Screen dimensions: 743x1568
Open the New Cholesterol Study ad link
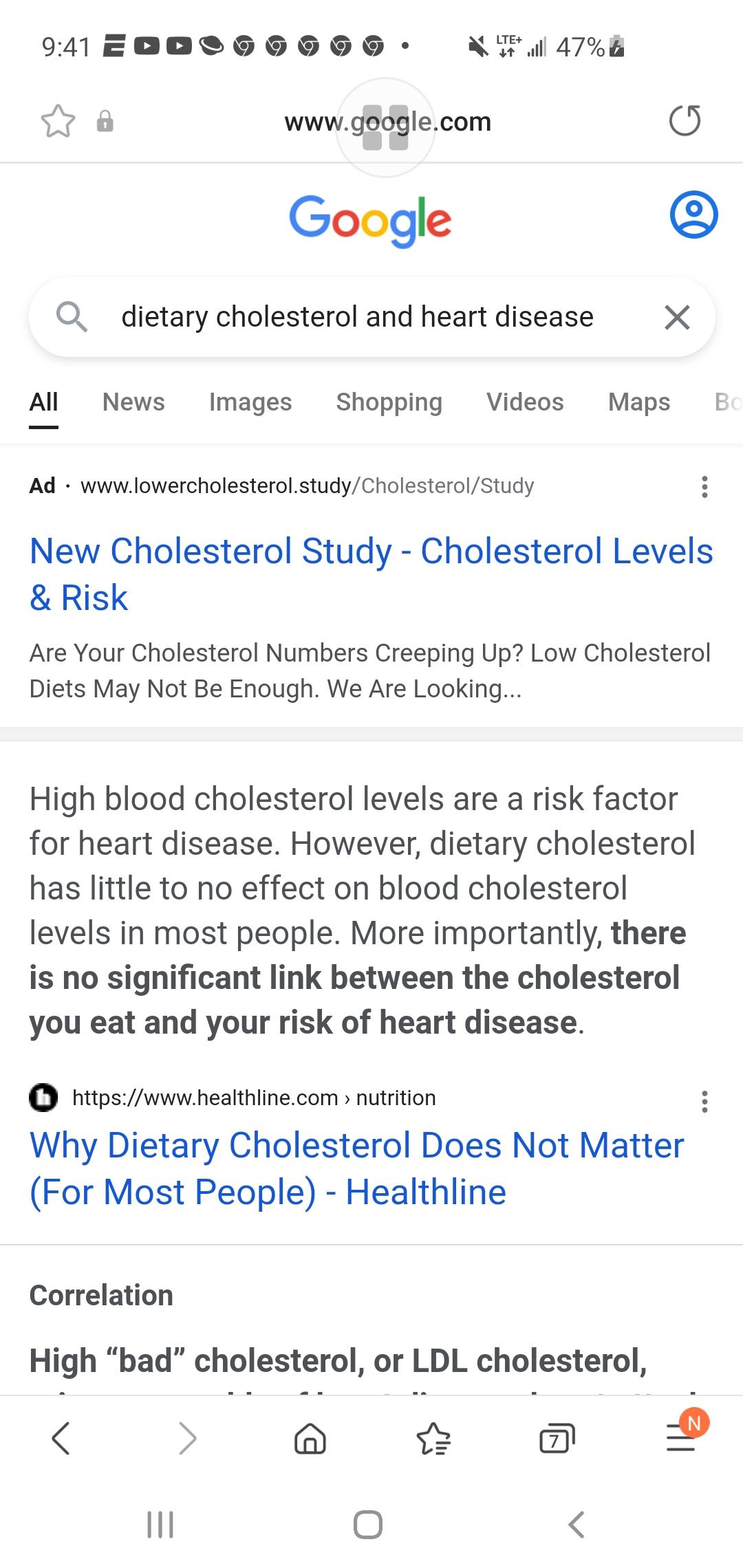pos(371,574)
